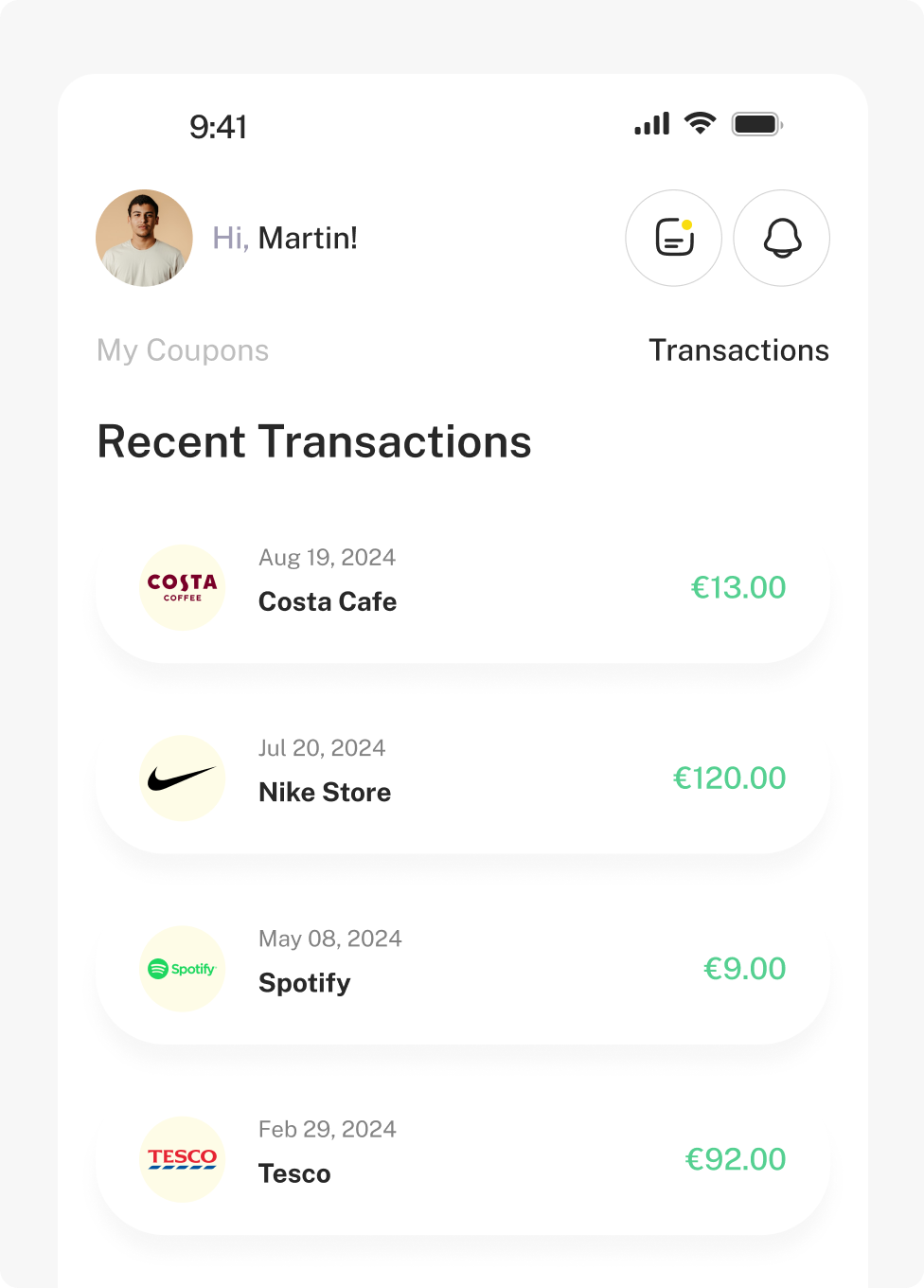The width and height of the screenshot is (924, 1288).
Task: Open the notifications bell icon
Action: [781, 238]
